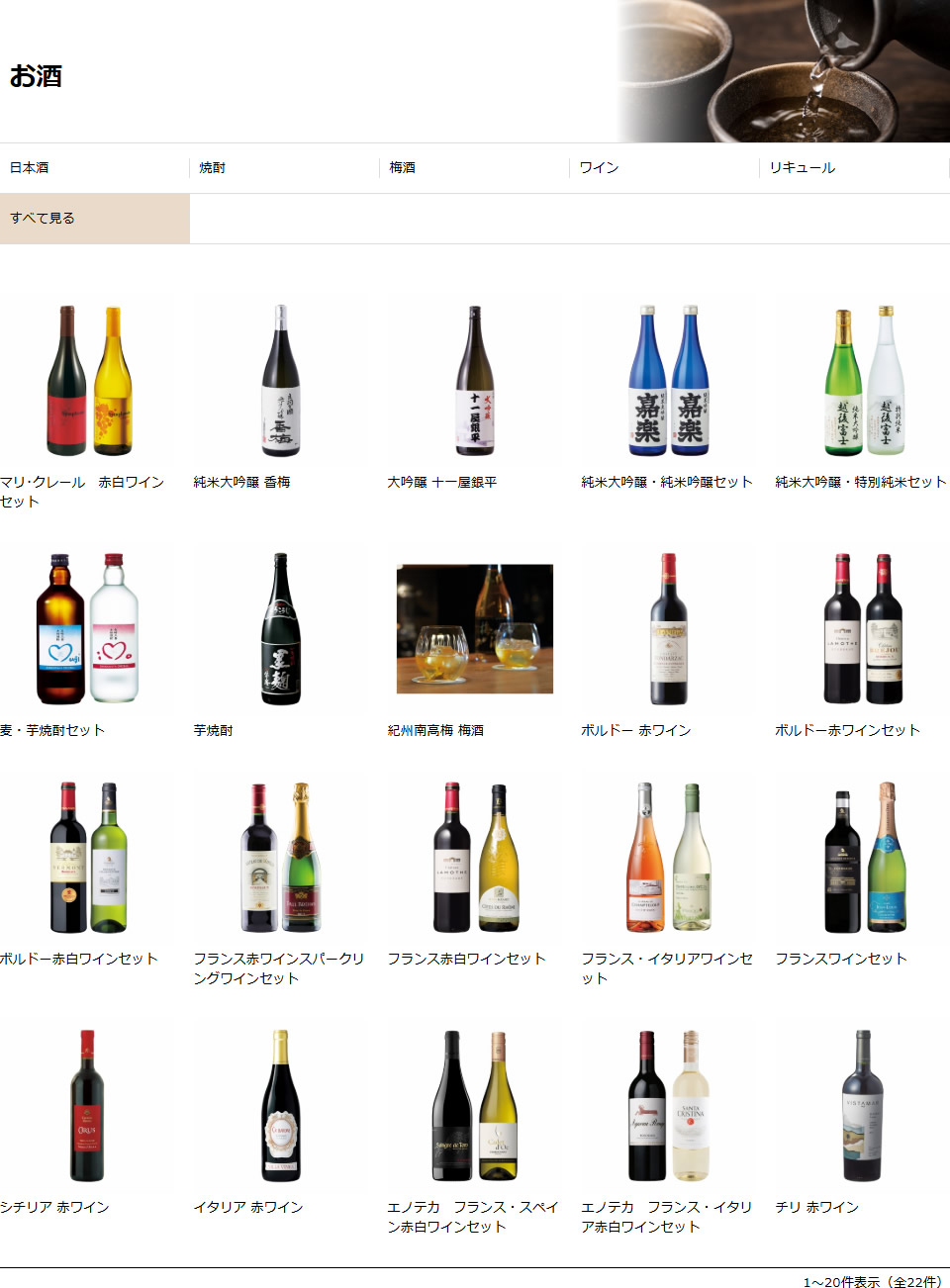The height and width of the screenshot is (1288, 950).
Task: Open the ワイン category tab
Action: [599, 168]
